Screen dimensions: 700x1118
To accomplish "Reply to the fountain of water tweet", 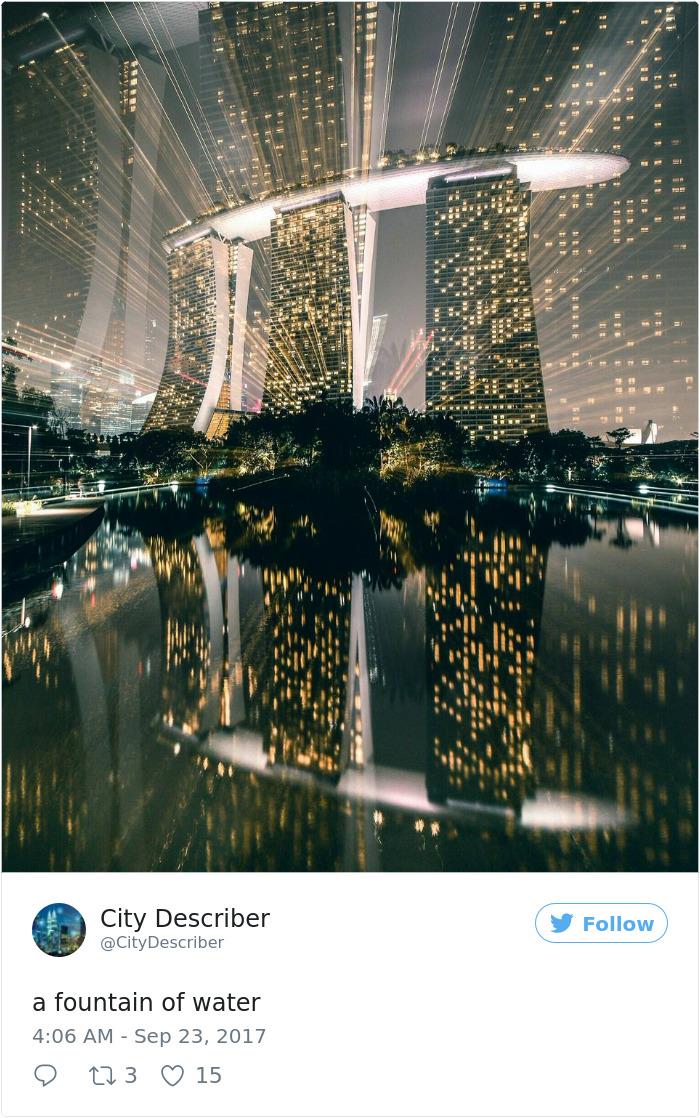I will coord(46,1075).
